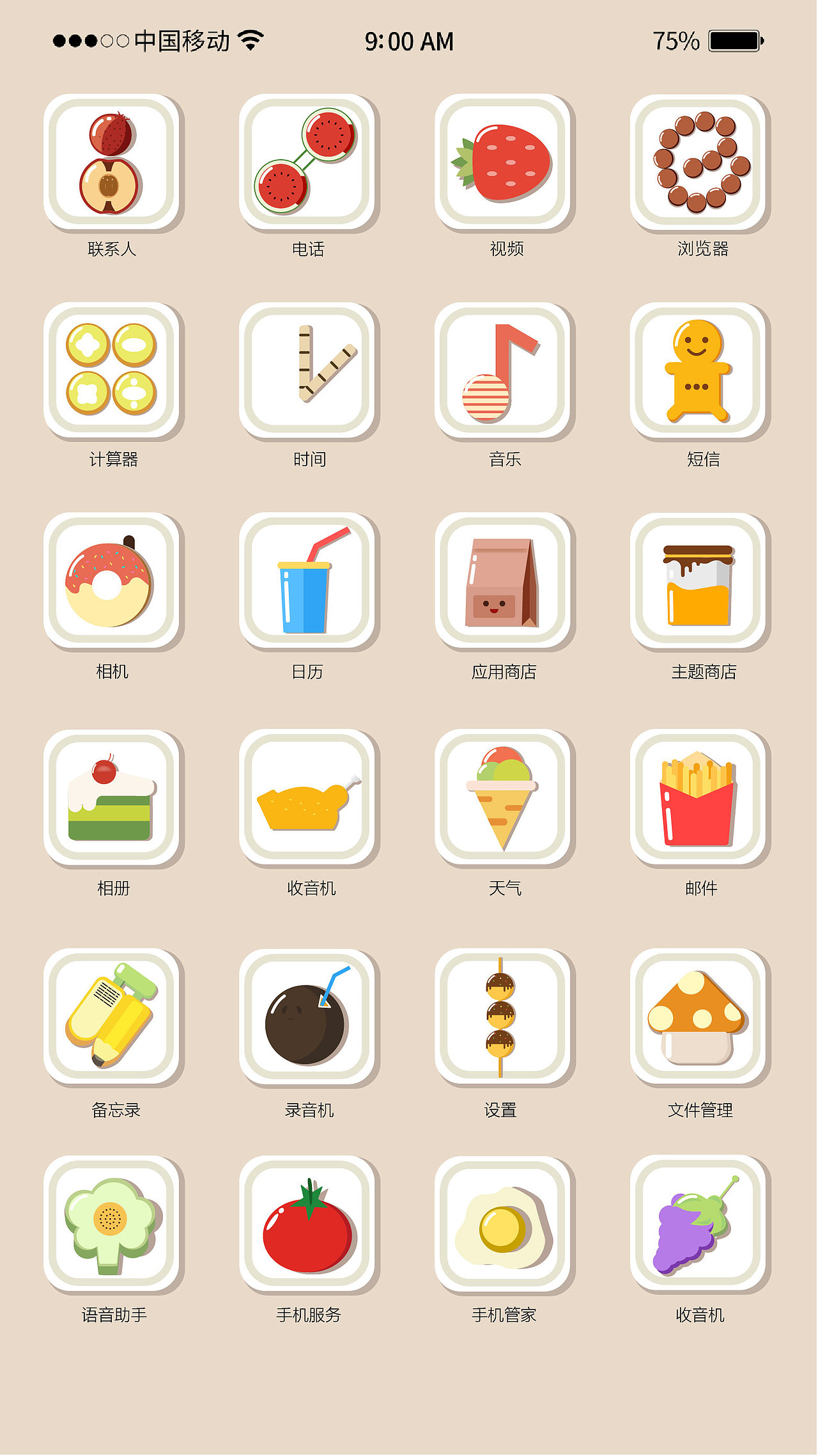The image size is (818, 1456).
Task: Open the 日历 calendar
Action: click(x=308, y=581)
